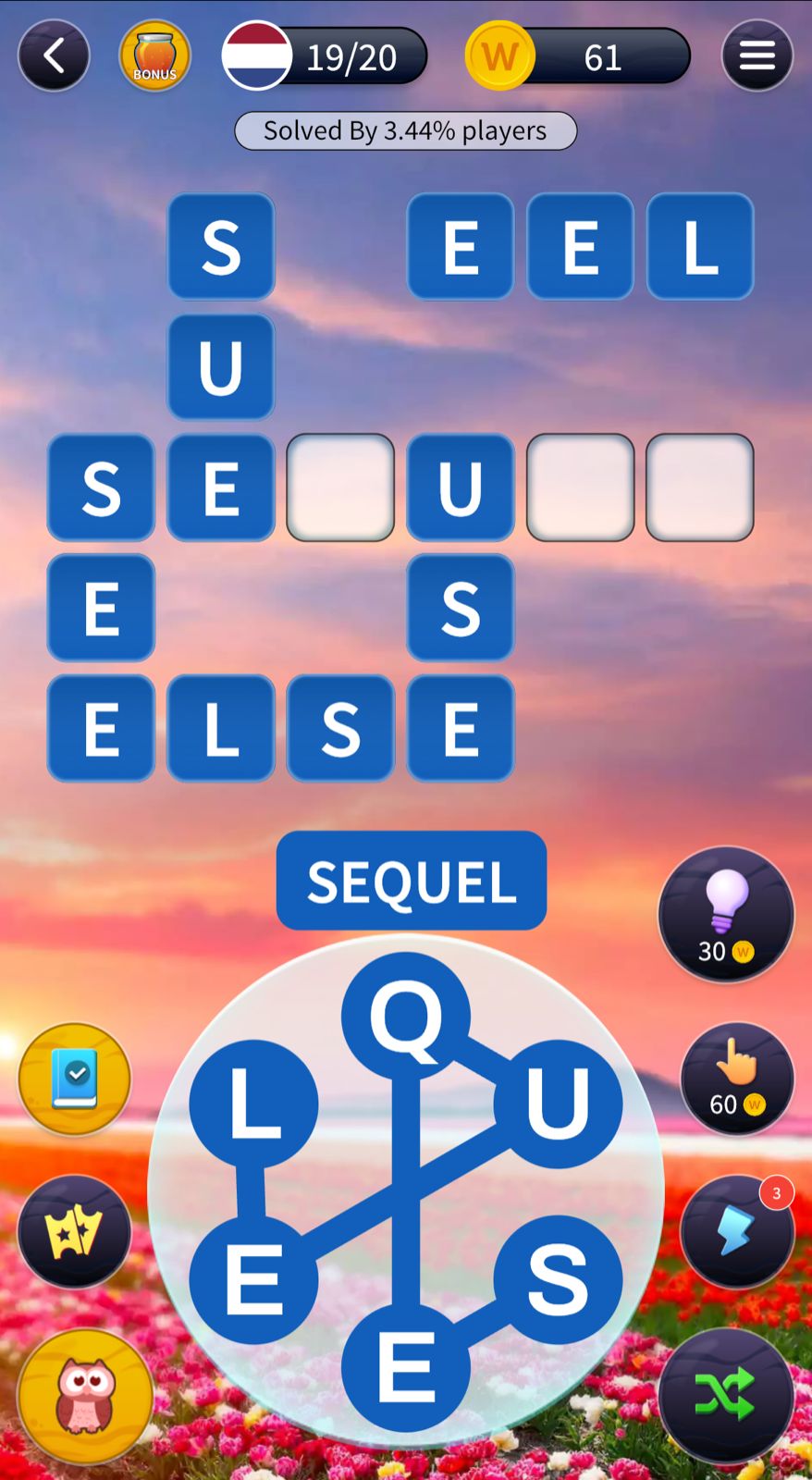The width and height of the screenshot is (812, 1480).
Task: Select the letter L in the wheel
Action: [253, 1104]
